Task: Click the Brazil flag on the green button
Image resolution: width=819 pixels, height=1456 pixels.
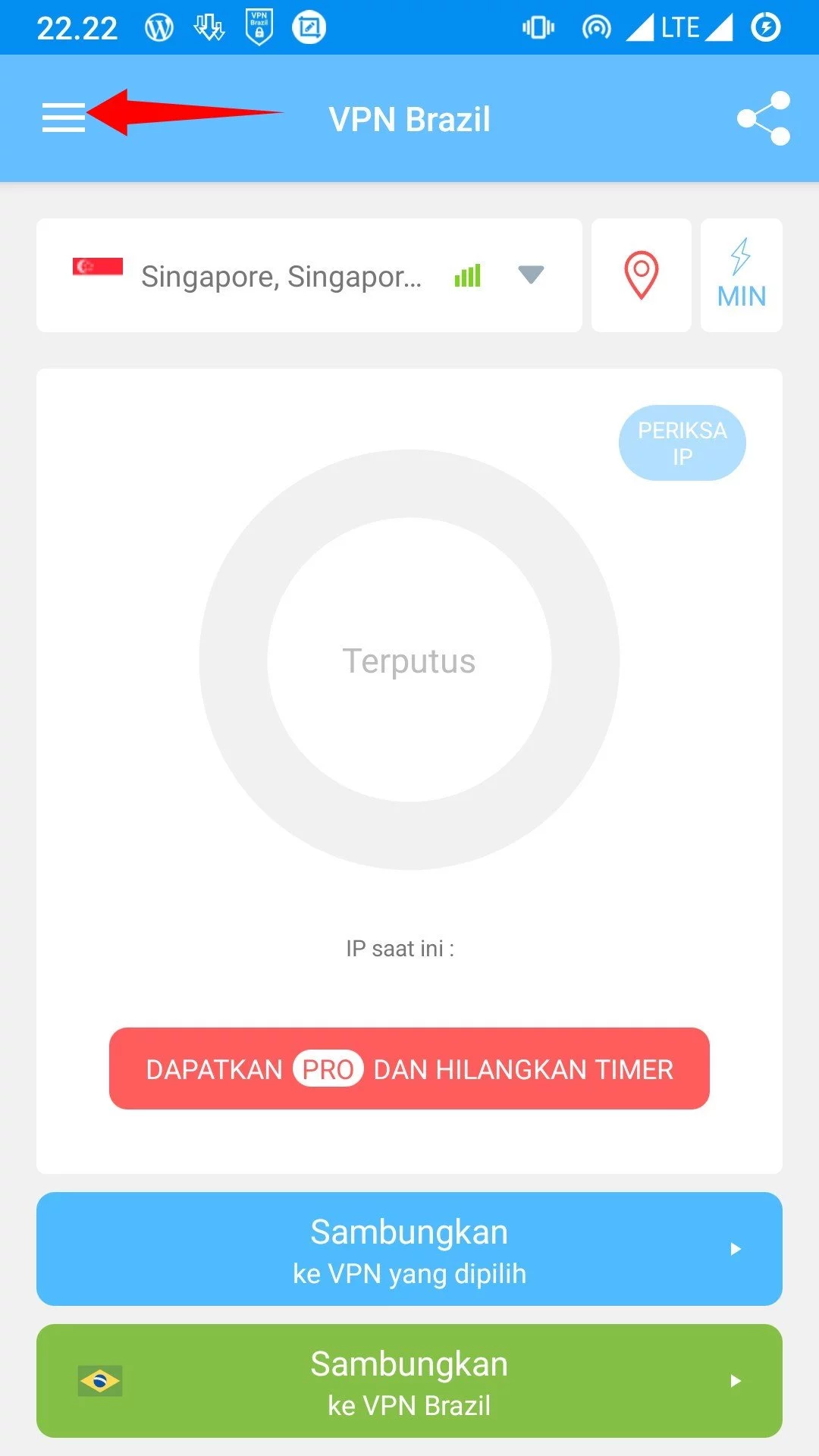Action: point(100,1382)
